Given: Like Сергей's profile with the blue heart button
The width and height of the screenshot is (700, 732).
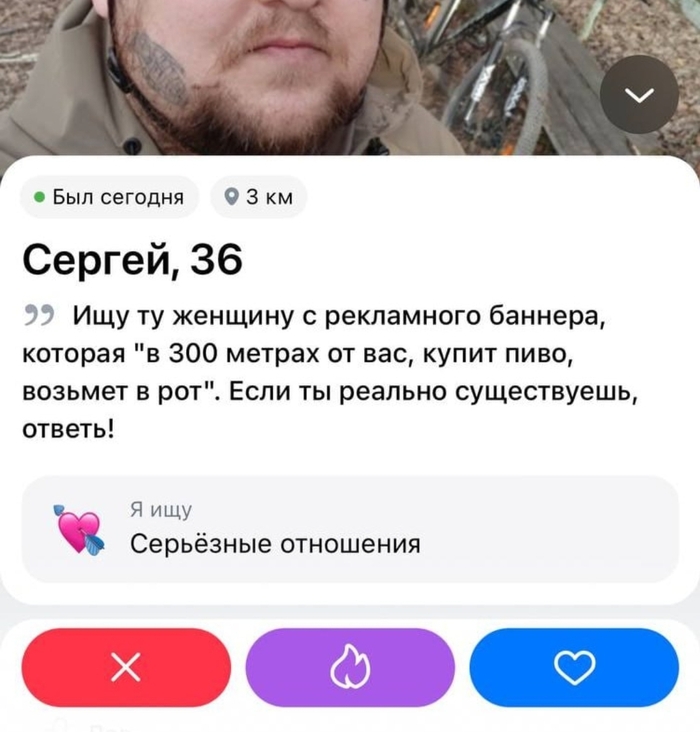Looking at the screenshot, I should (573, 667).
